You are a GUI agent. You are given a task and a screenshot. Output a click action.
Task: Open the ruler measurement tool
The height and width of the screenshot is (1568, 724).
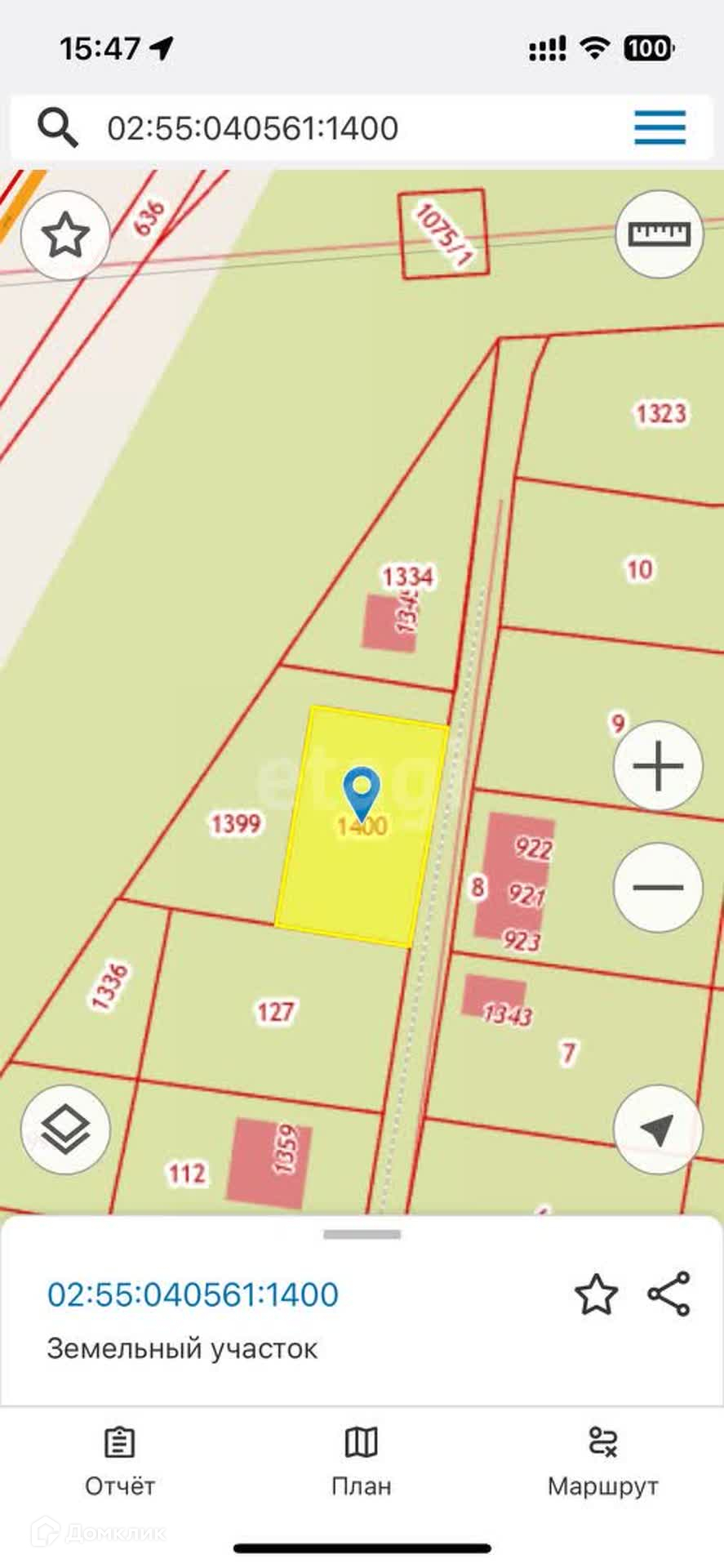point(659,235)
